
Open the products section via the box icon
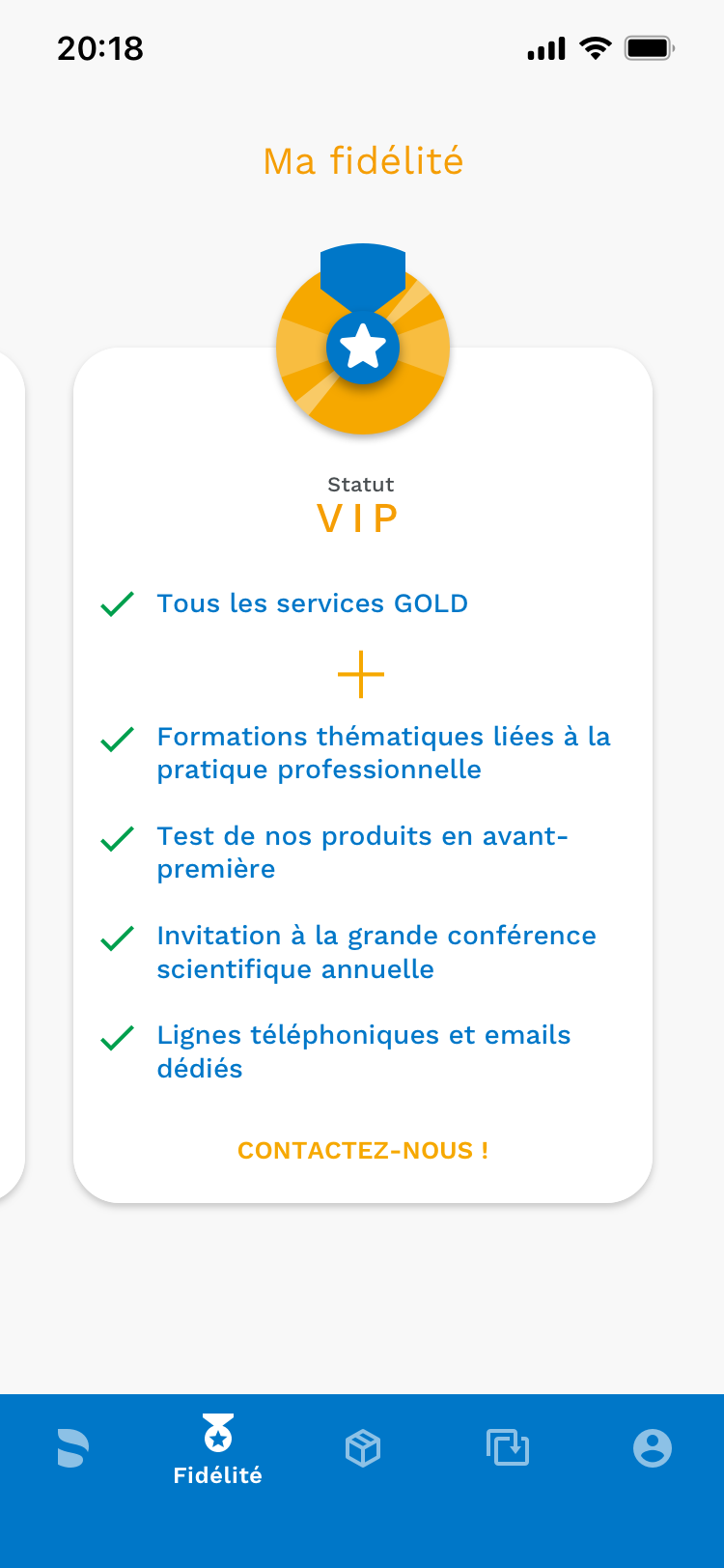tap(362, 1447)
